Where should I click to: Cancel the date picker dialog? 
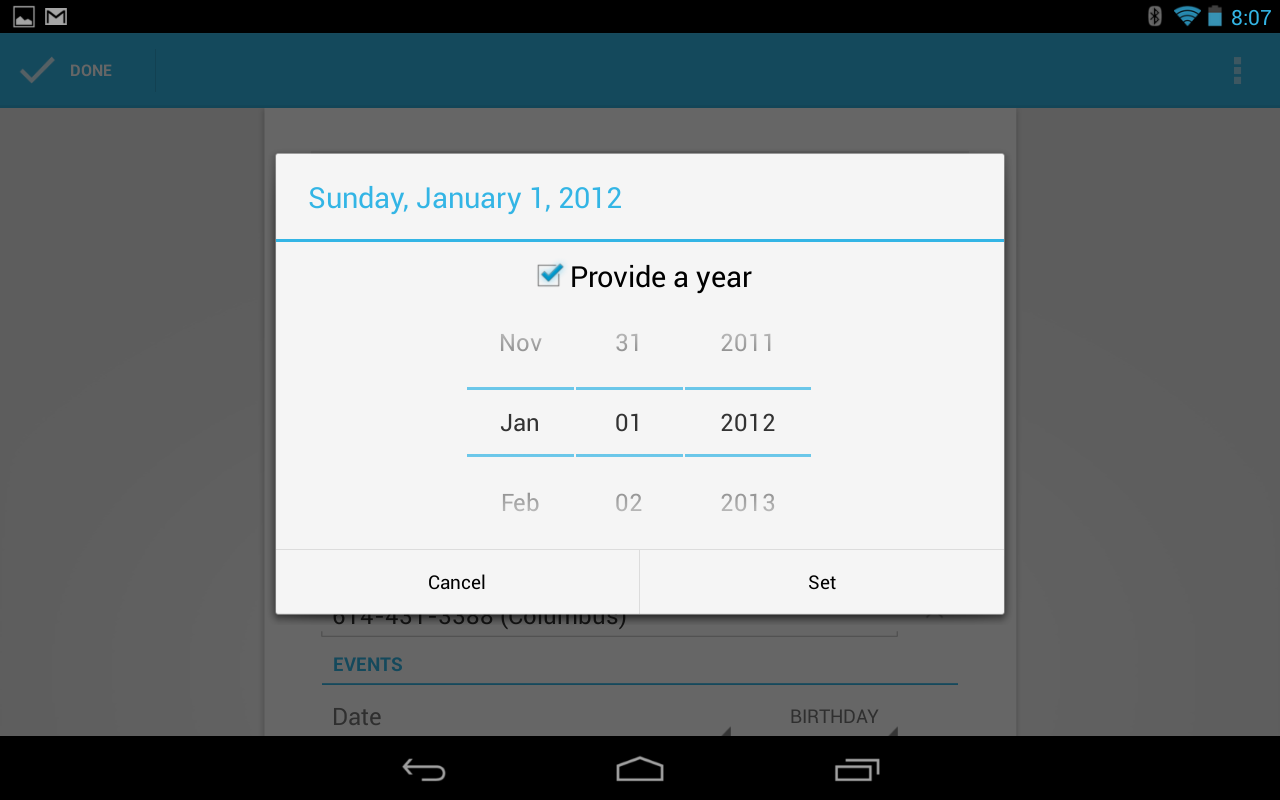(x=457, y=582)
